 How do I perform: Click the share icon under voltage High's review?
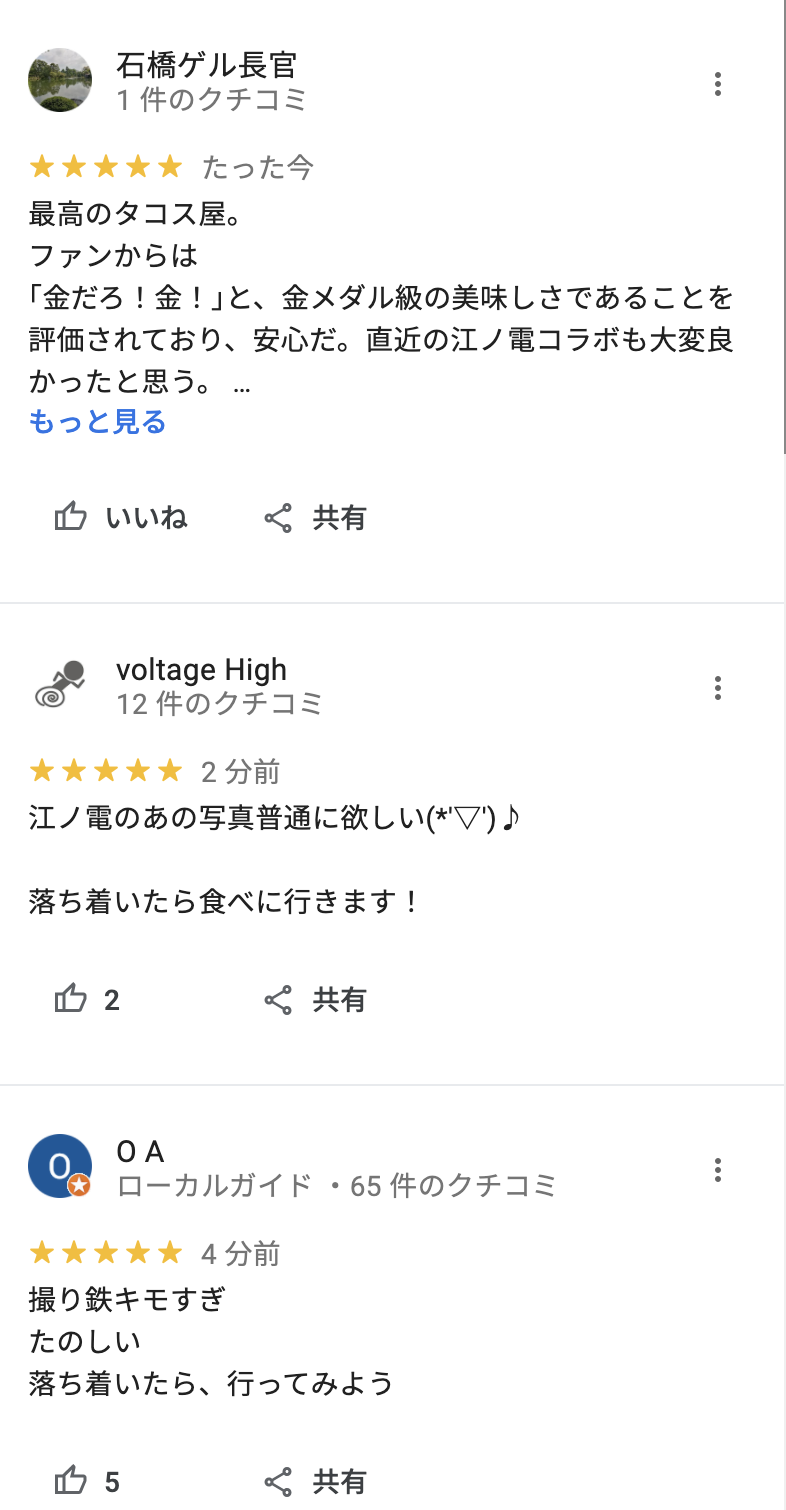click(x=278, y=999)
